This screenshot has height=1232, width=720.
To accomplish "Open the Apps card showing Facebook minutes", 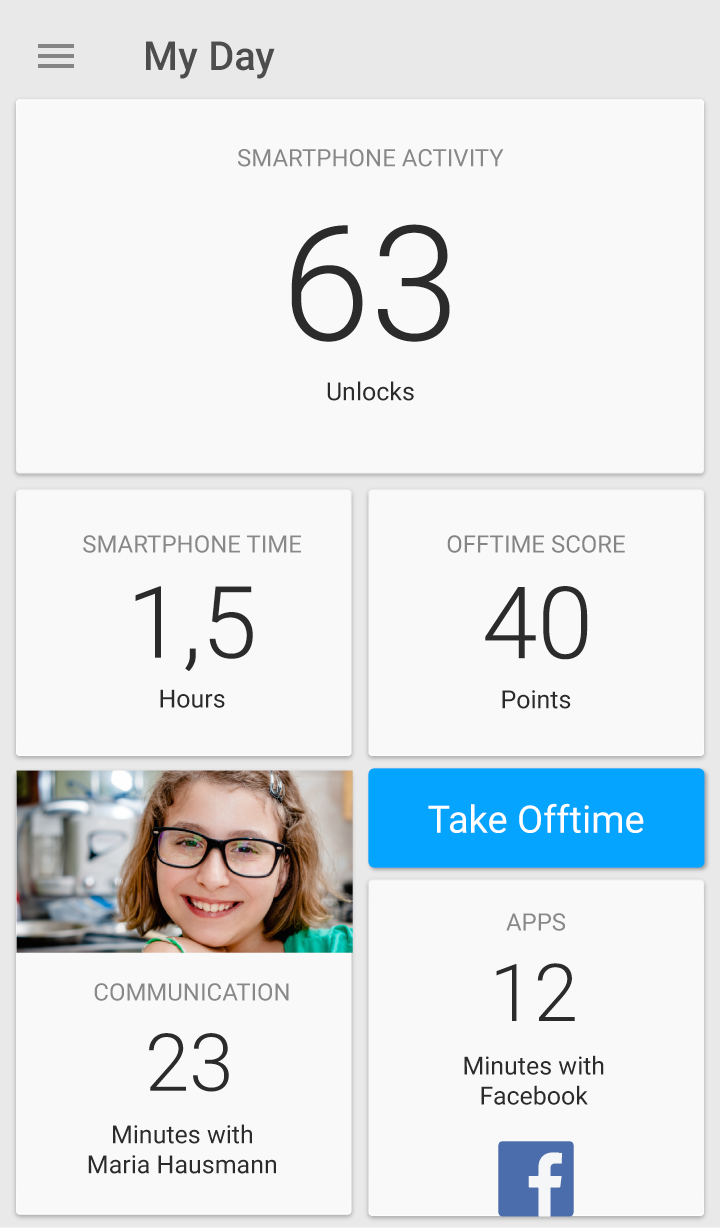I will 536,1040.
